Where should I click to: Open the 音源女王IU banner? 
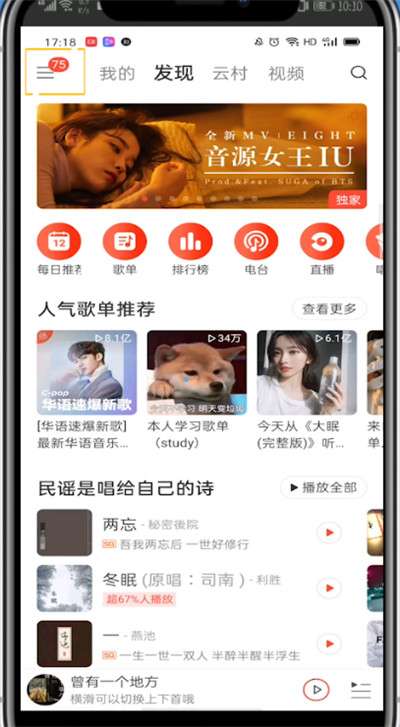point(202,156)
